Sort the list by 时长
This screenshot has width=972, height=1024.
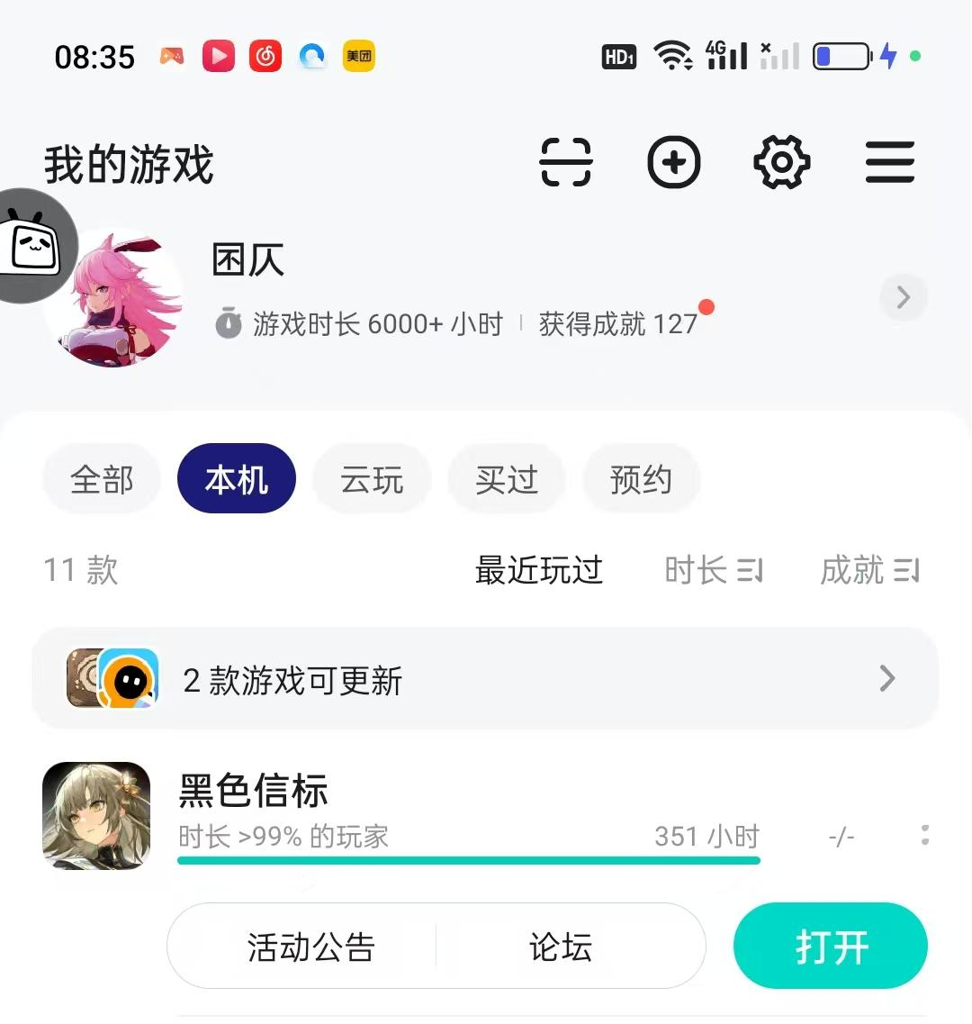(713, 571)
